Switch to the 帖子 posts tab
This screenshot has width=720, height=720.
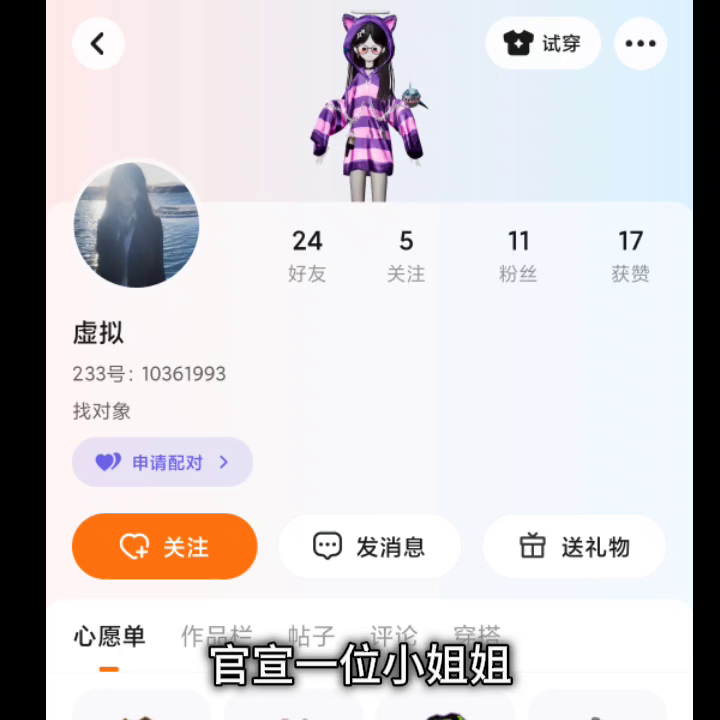311,637
